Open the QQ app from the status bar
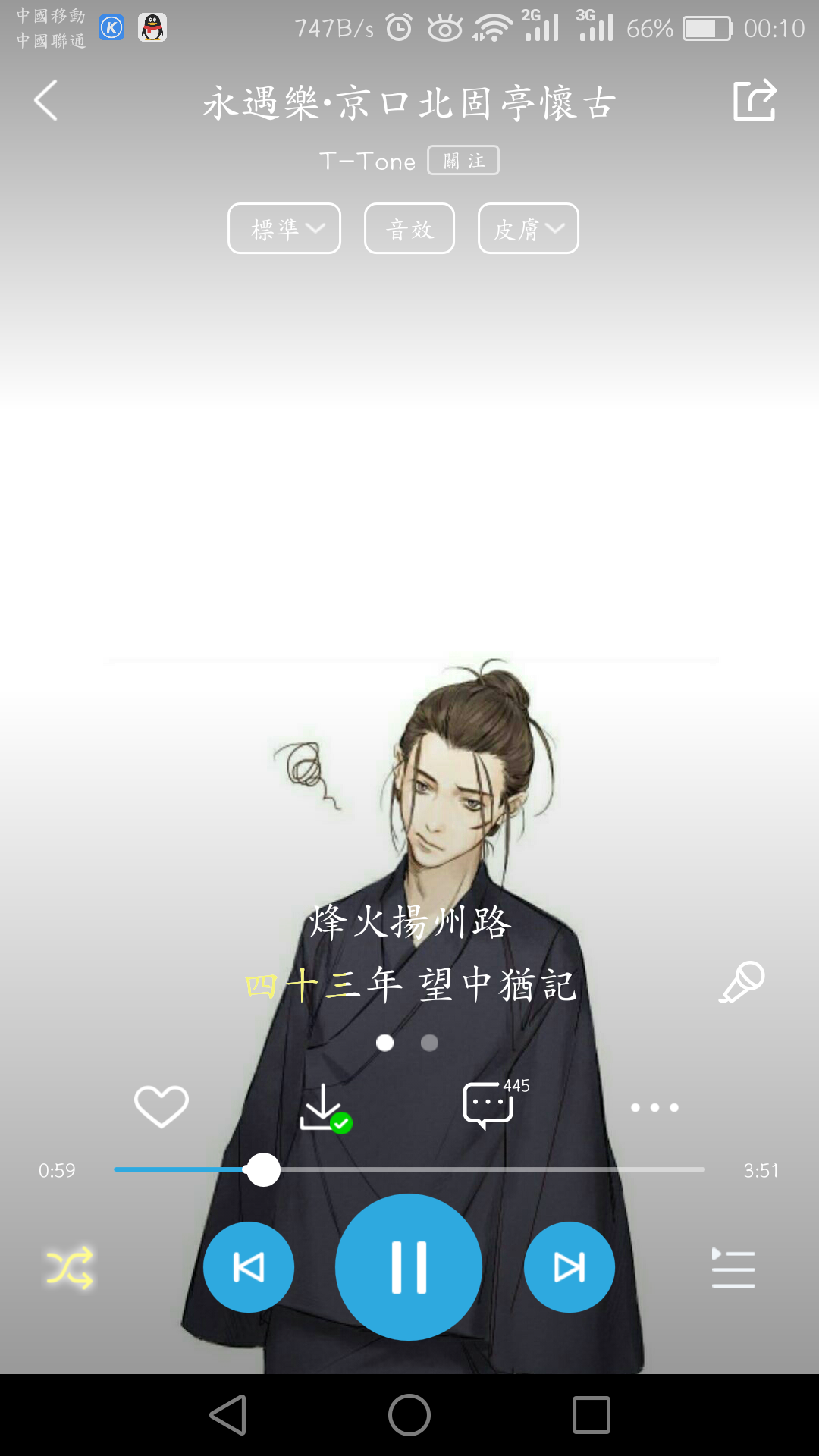 151,27
